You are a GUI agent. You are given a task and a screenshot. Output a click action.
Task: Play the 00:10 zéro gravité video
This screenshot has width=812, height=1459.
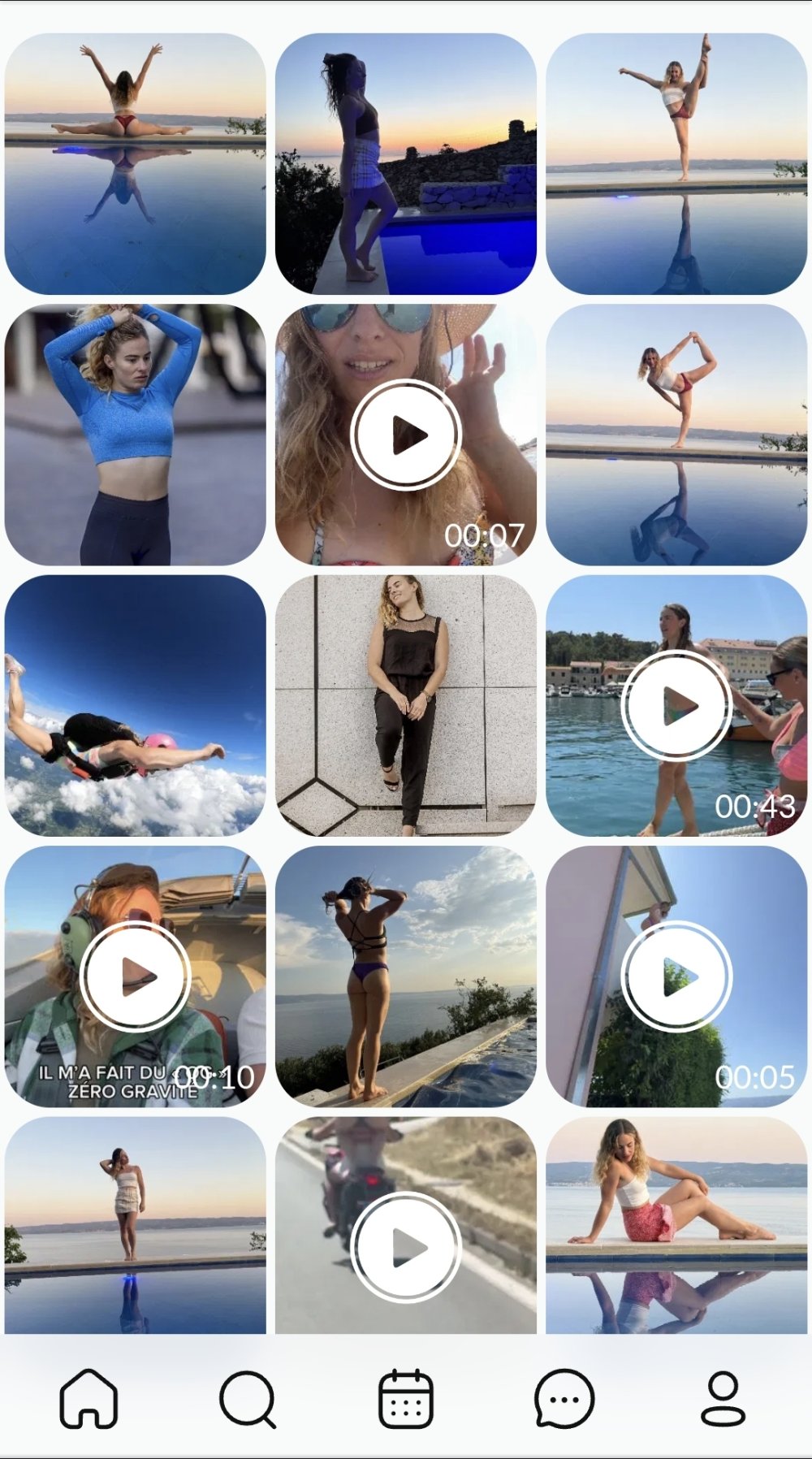tap(136, 976)
